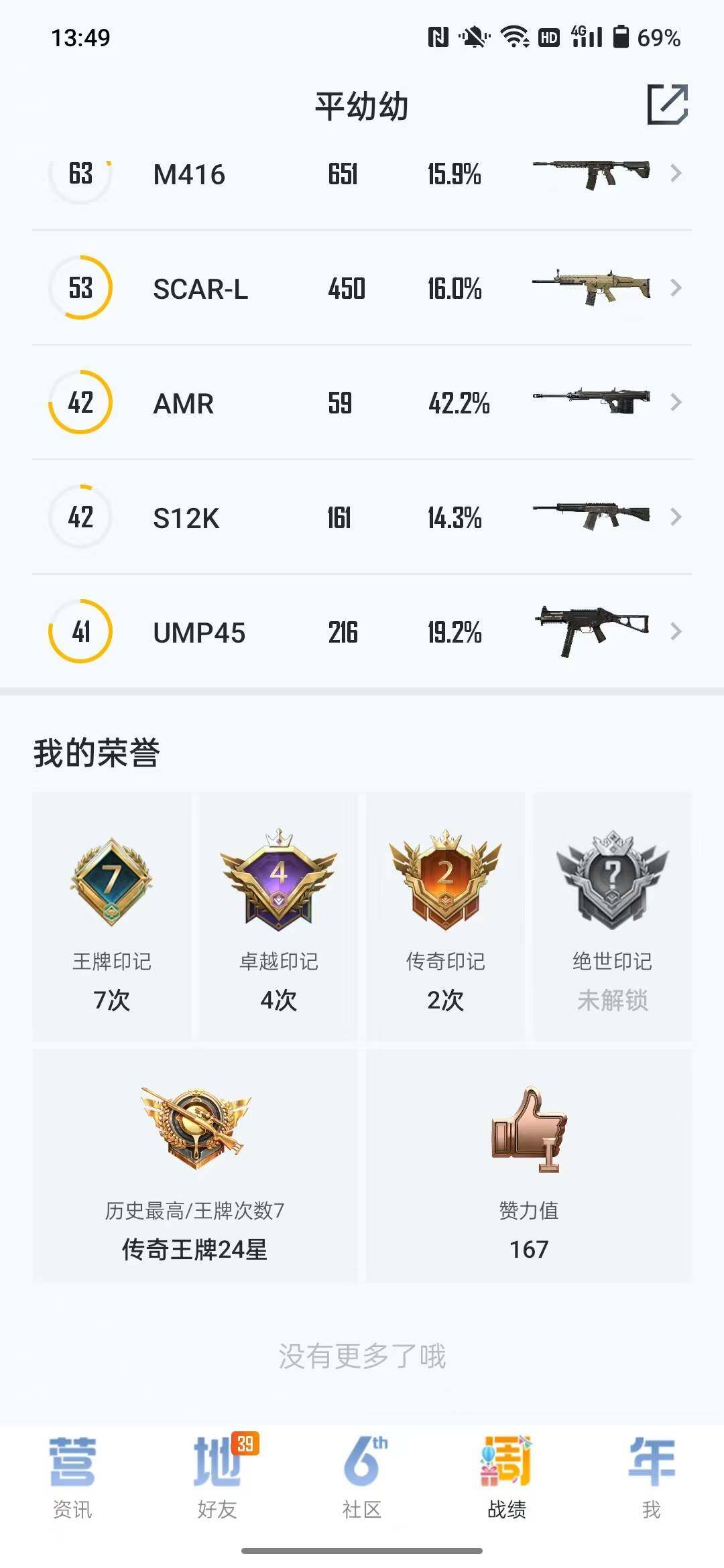Open the S12K detail chevron
This screenshot has width=724, height=1568.
(676, 517)
